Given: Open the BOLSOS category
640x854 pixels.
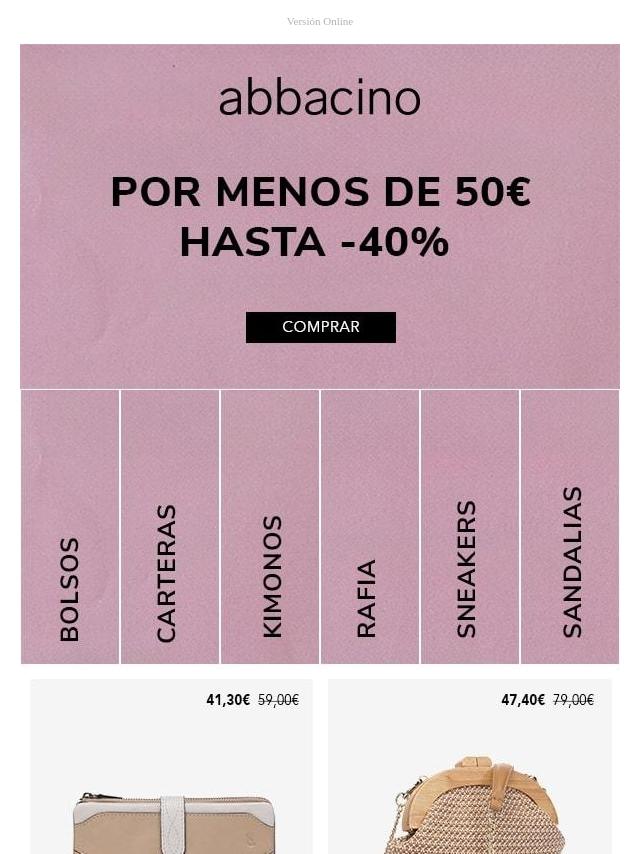Looking at the screenshot, I should [69, 527].
